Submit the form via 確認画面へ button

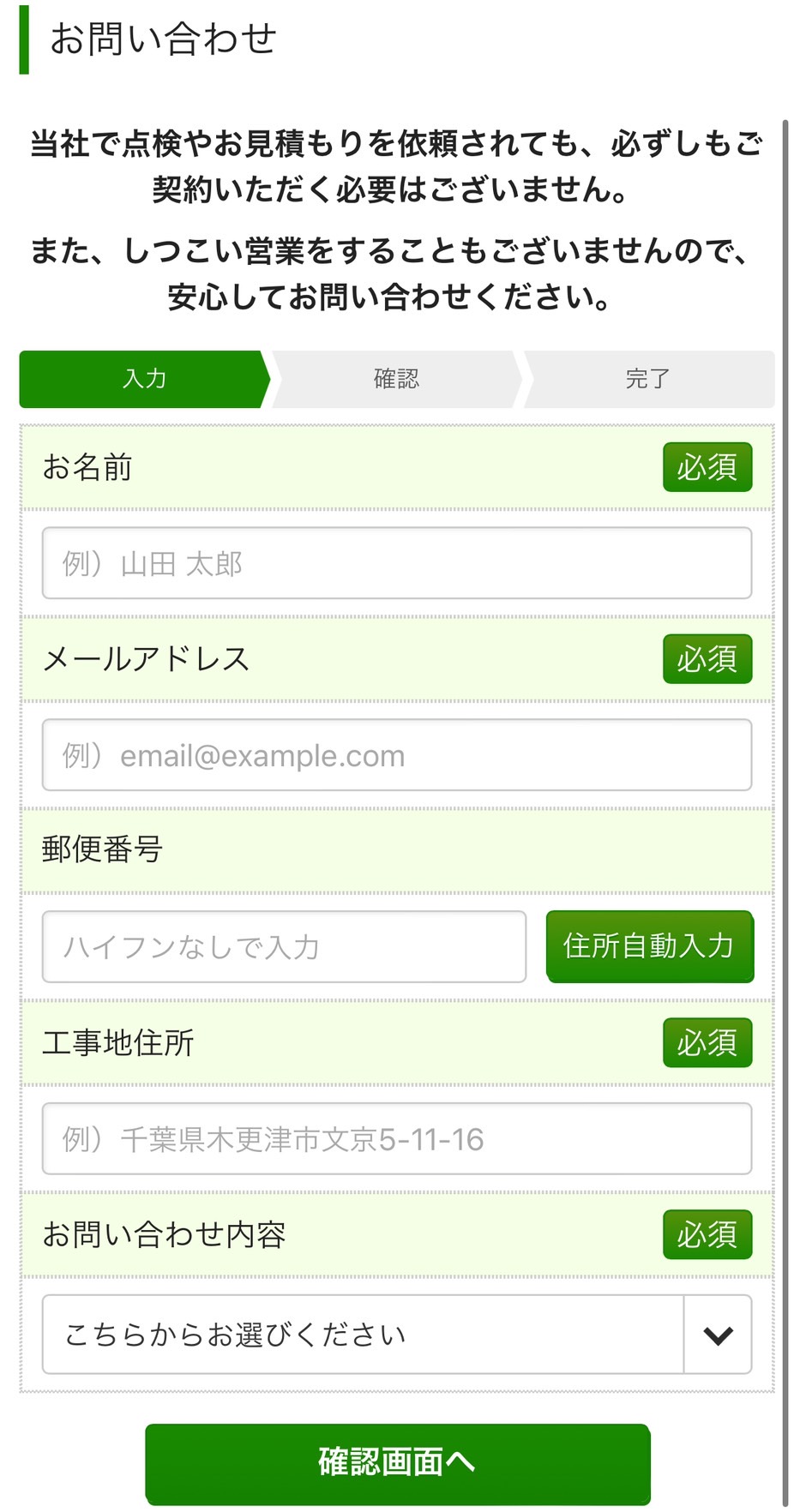point(396,1462)
